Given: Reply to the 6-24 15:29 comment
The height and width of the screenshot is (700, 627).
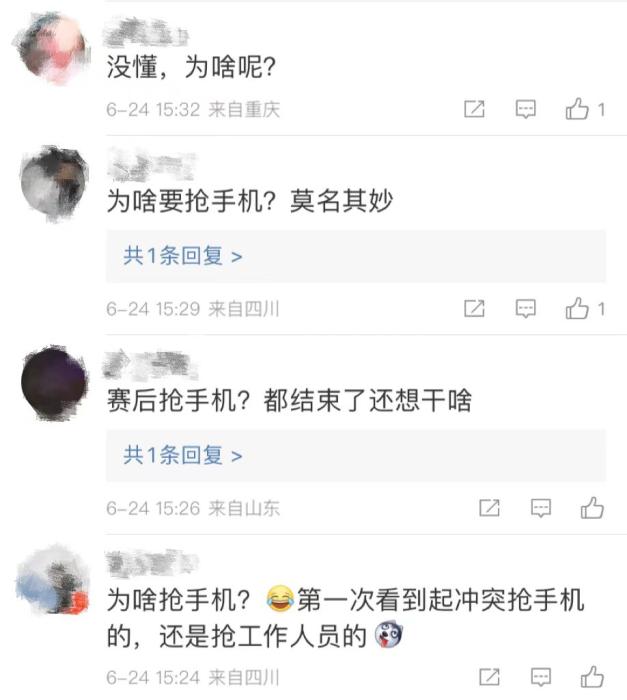Looking at the screenshot, I should [x=526, y=309].
